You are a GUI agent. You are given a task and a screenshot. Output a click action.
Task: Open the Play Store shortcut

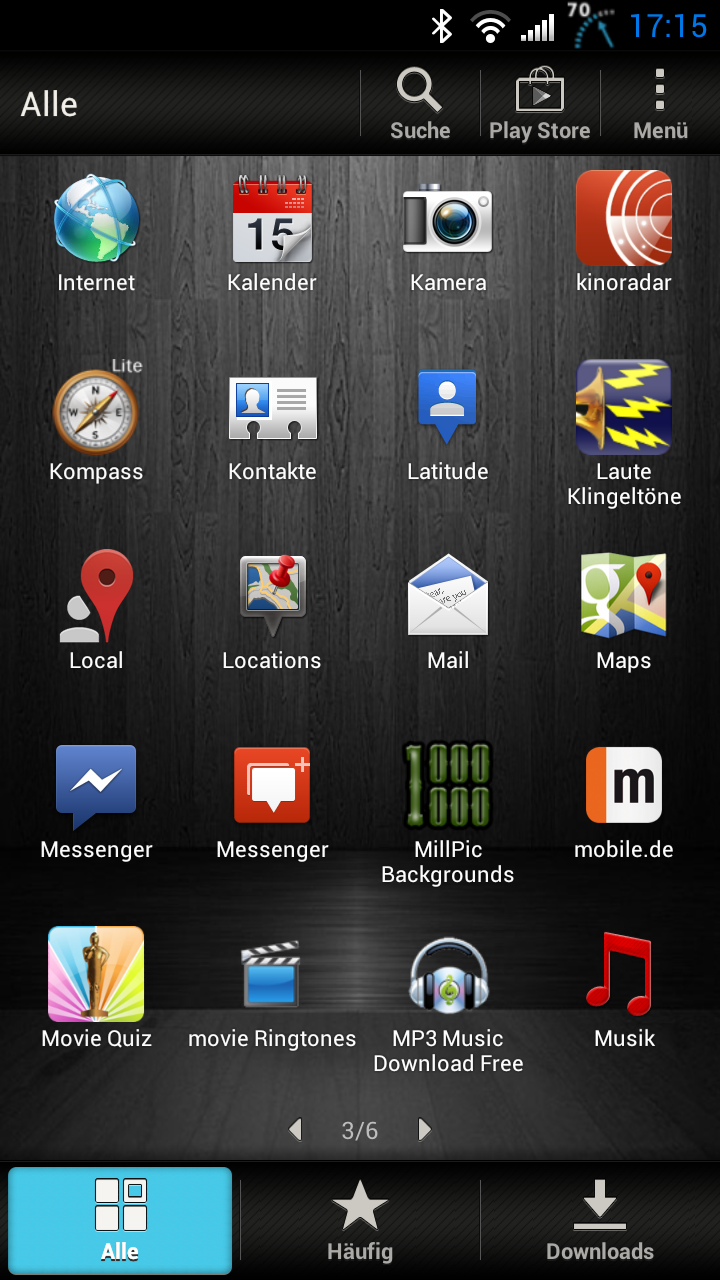coord(540,104)
